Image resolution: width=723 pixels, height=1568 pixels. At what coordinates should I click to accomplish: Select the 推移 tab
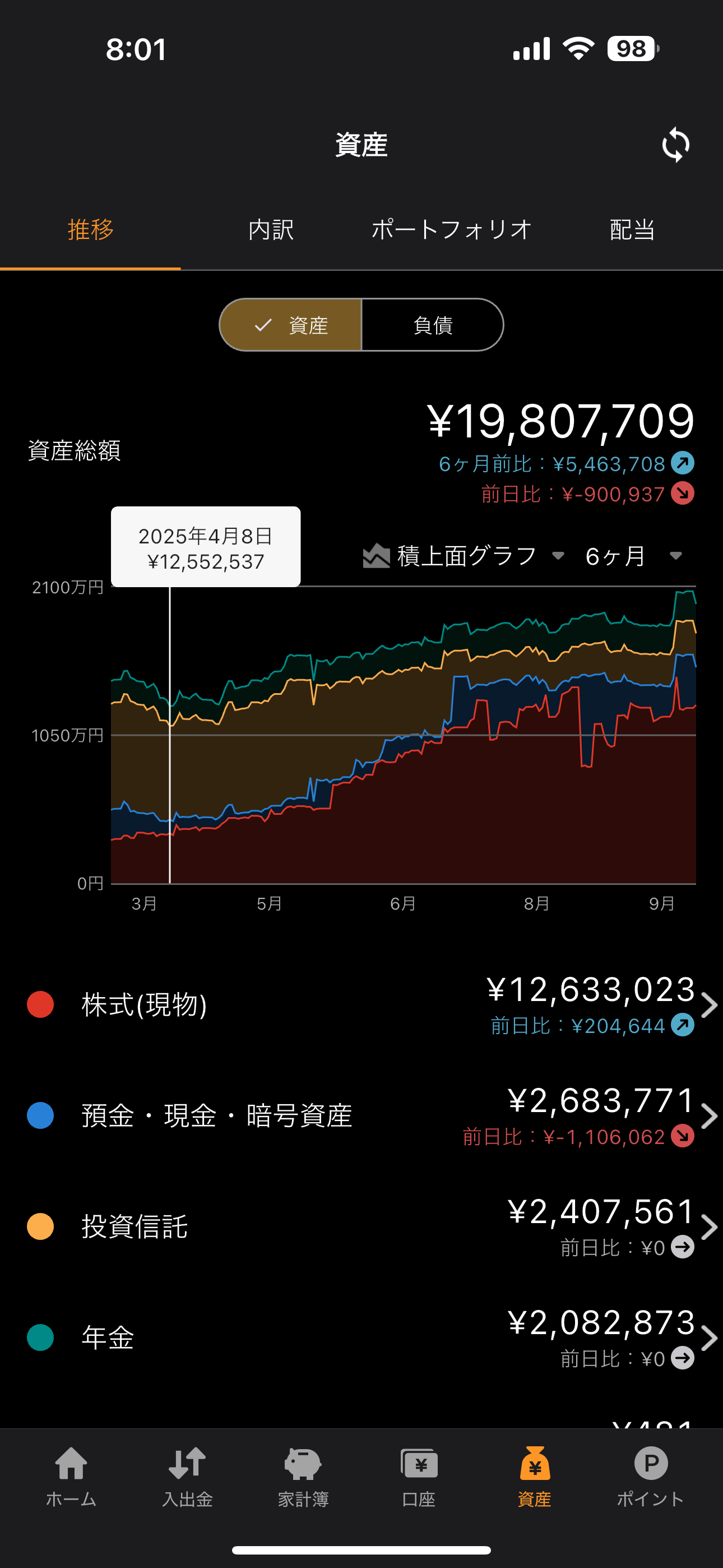tap(90, 229)
